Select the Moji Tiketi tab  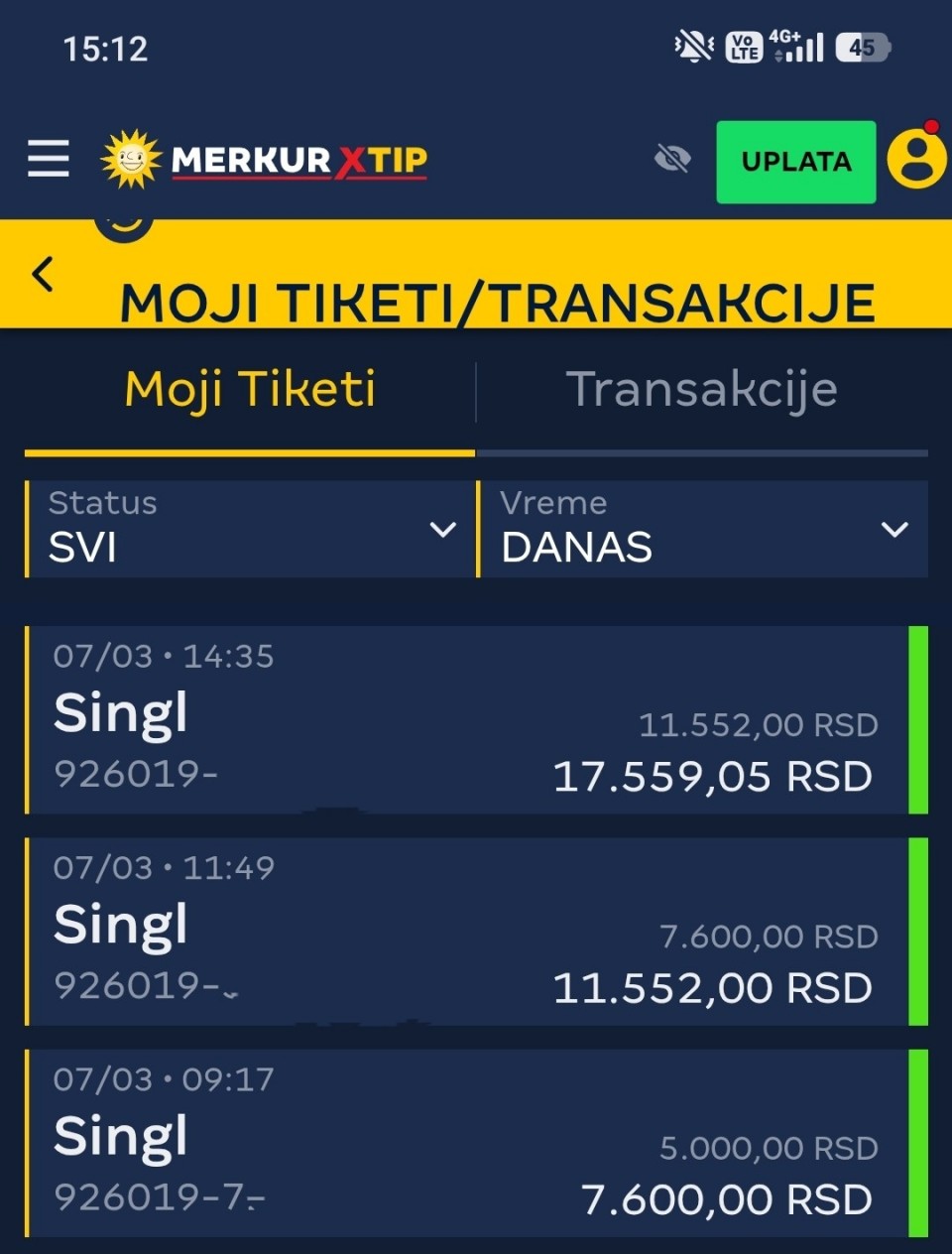click(x=250, y=389)
